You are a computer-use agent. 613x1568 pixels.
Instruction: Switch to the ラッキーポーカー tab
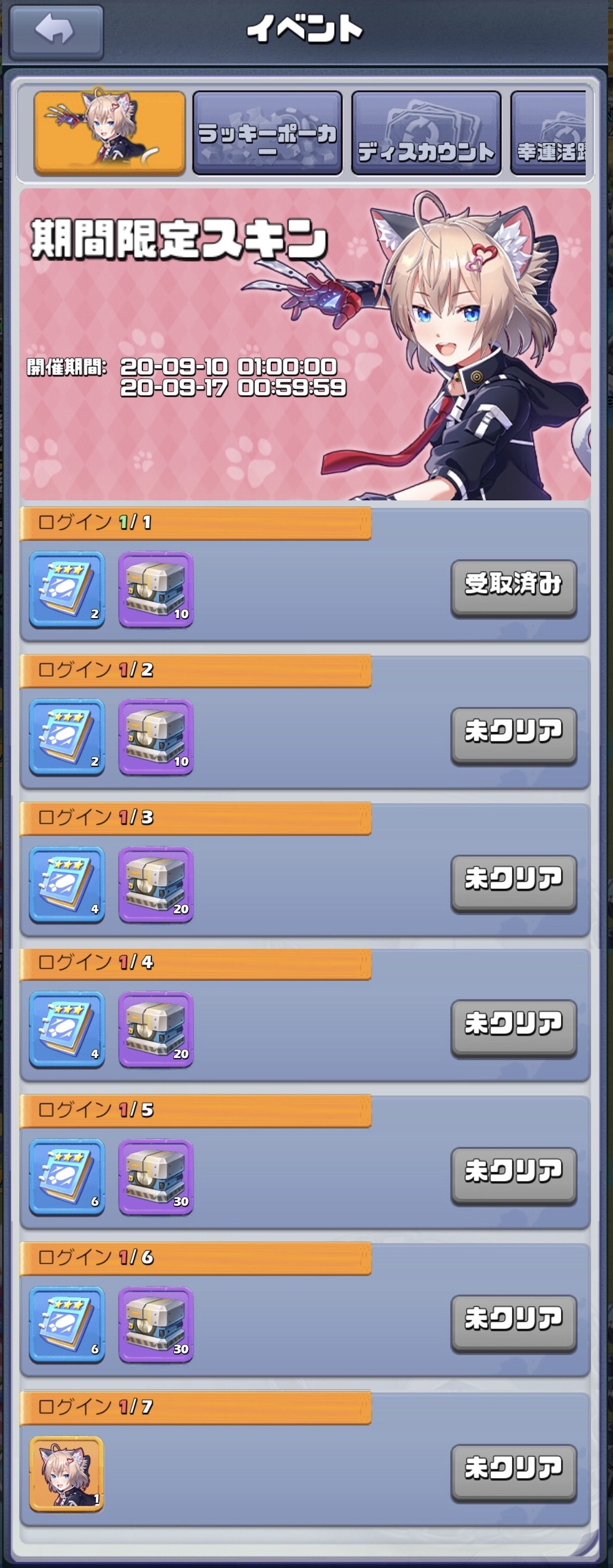(267, 133)
